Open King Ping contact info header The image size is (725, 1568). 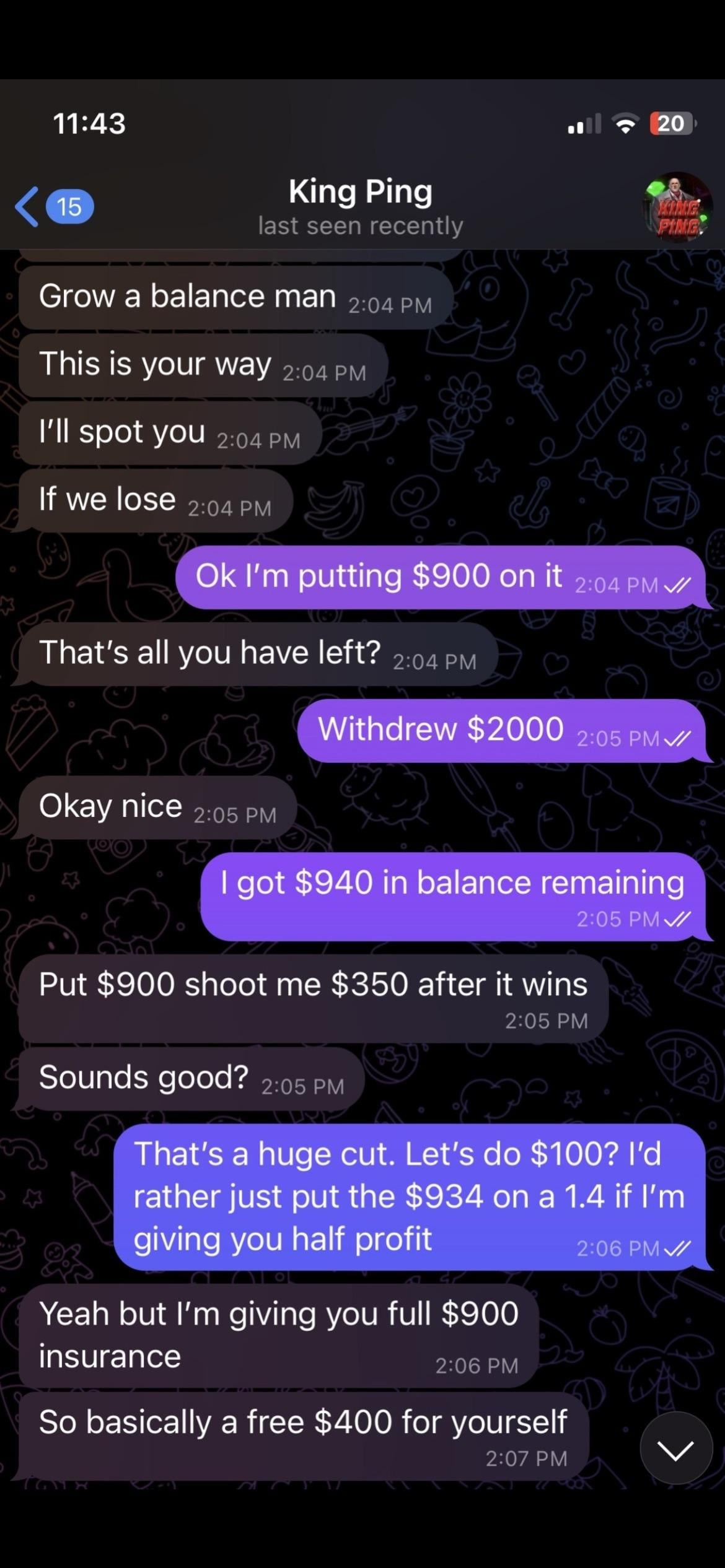click(x=360, y=207)
